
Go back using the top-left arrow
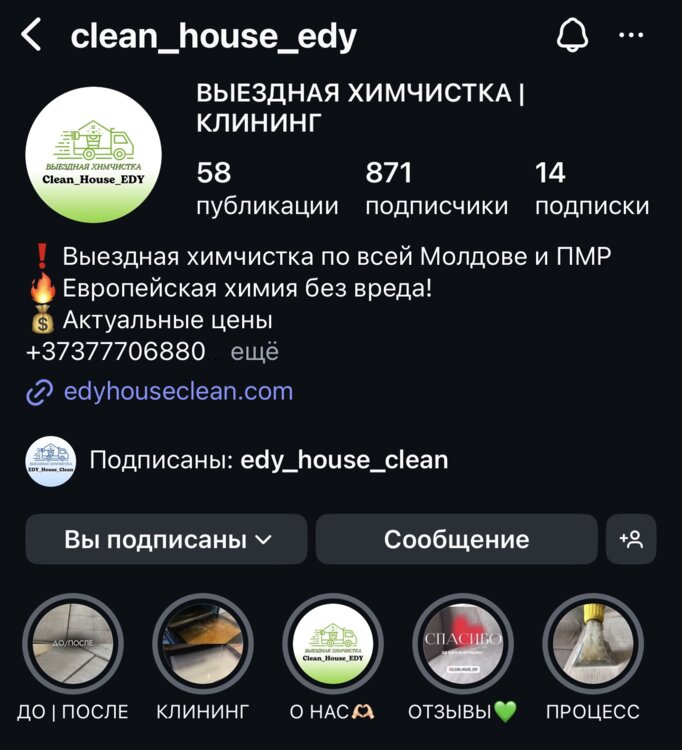[32, 36]
